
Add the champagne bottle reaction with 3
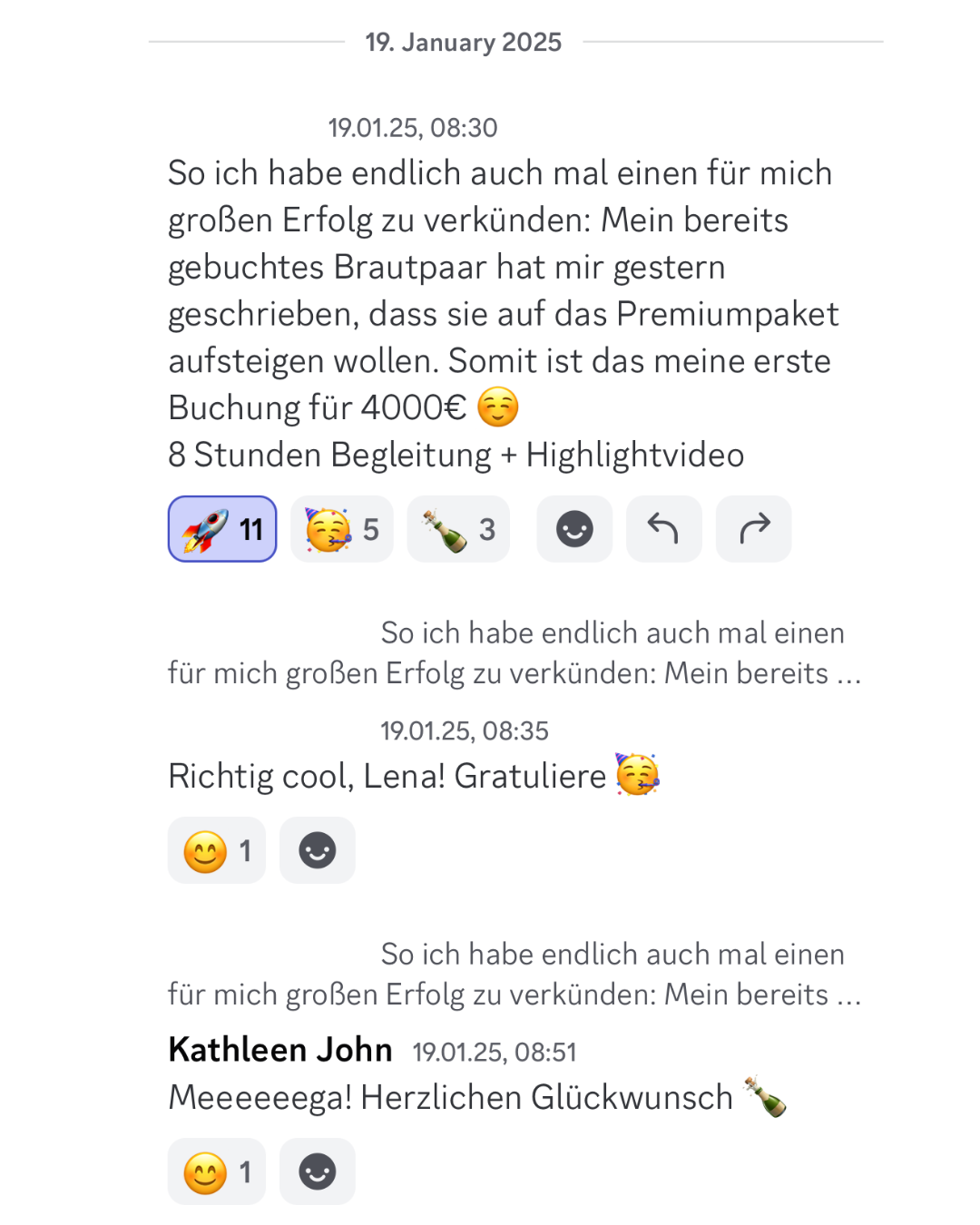(x=458, y=529)
